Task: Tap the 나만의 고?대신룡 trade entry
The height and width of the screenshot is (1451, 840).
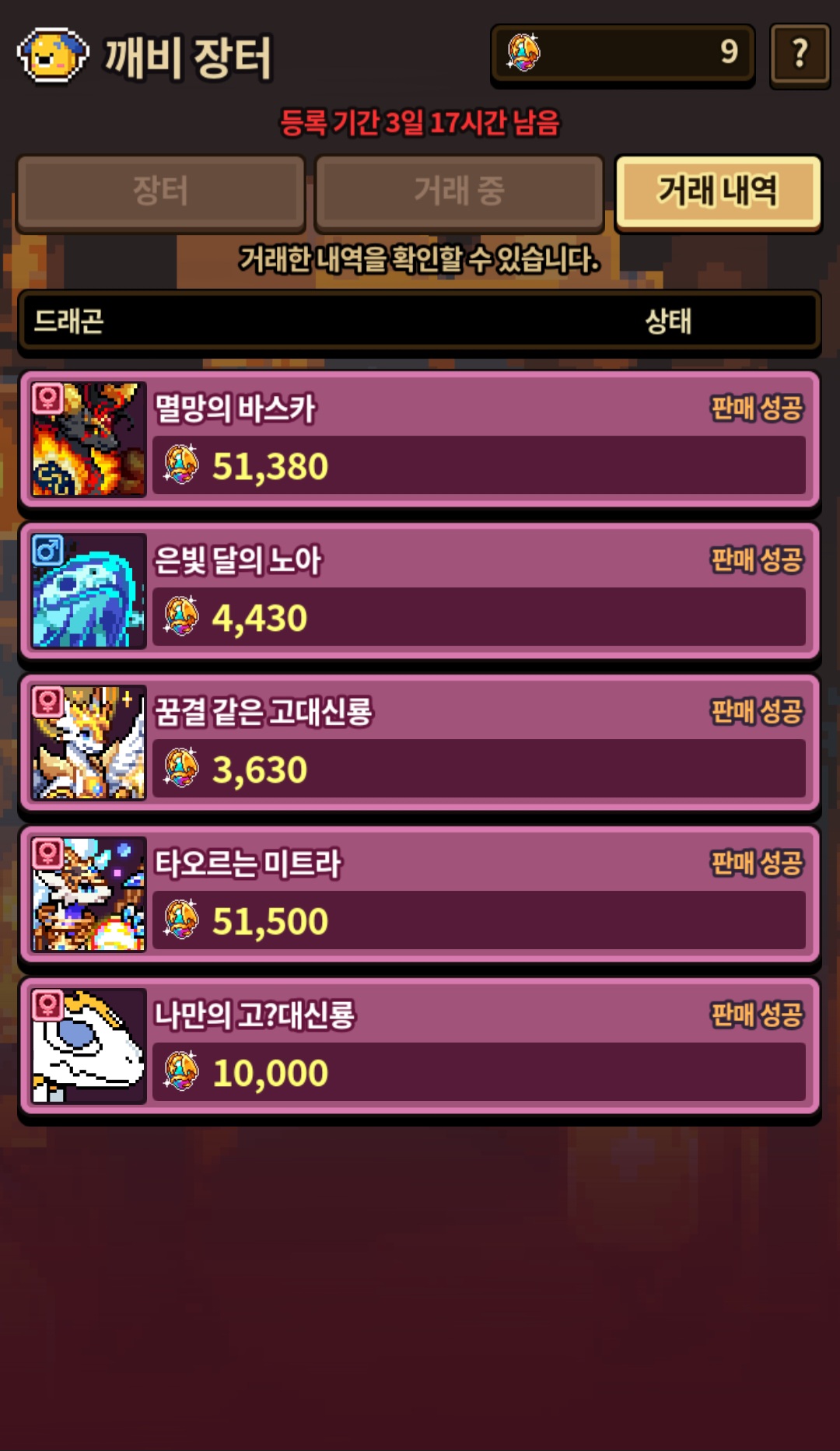Action: [420, 1046]
